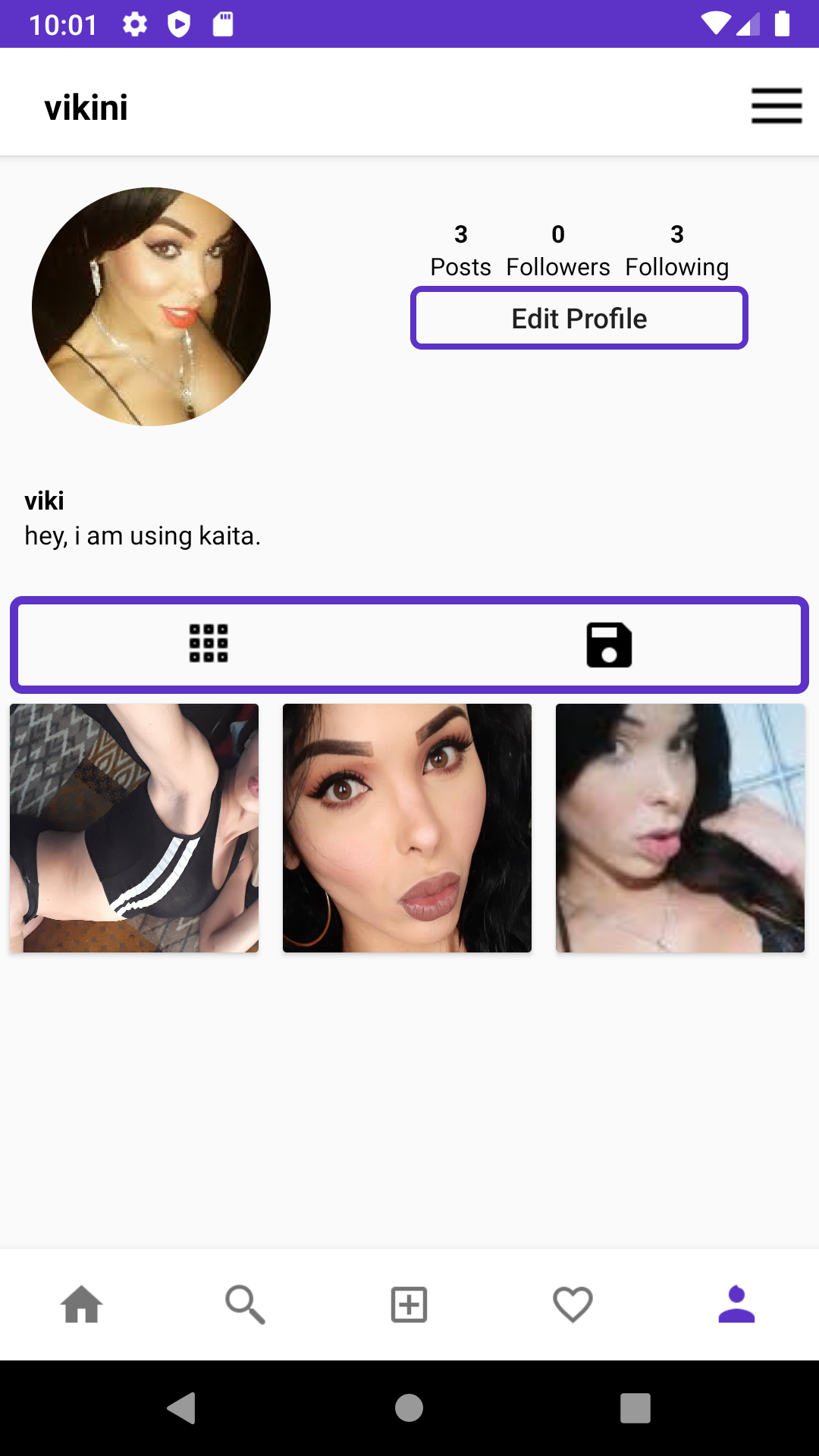Open the close-up face selfie post
The height and width of the screenshot is (1456, 819).
click(x=407, y=828)
